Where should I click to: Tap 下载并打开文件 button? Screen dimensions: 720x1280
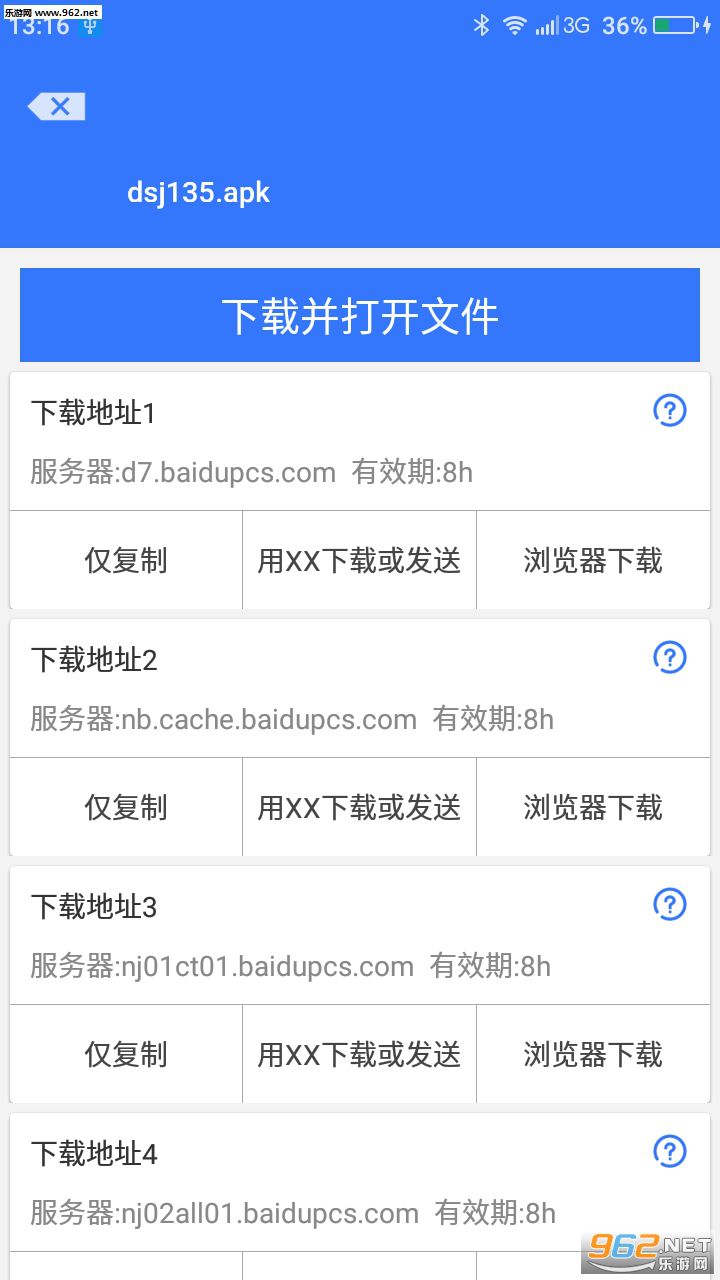point(360,315)
